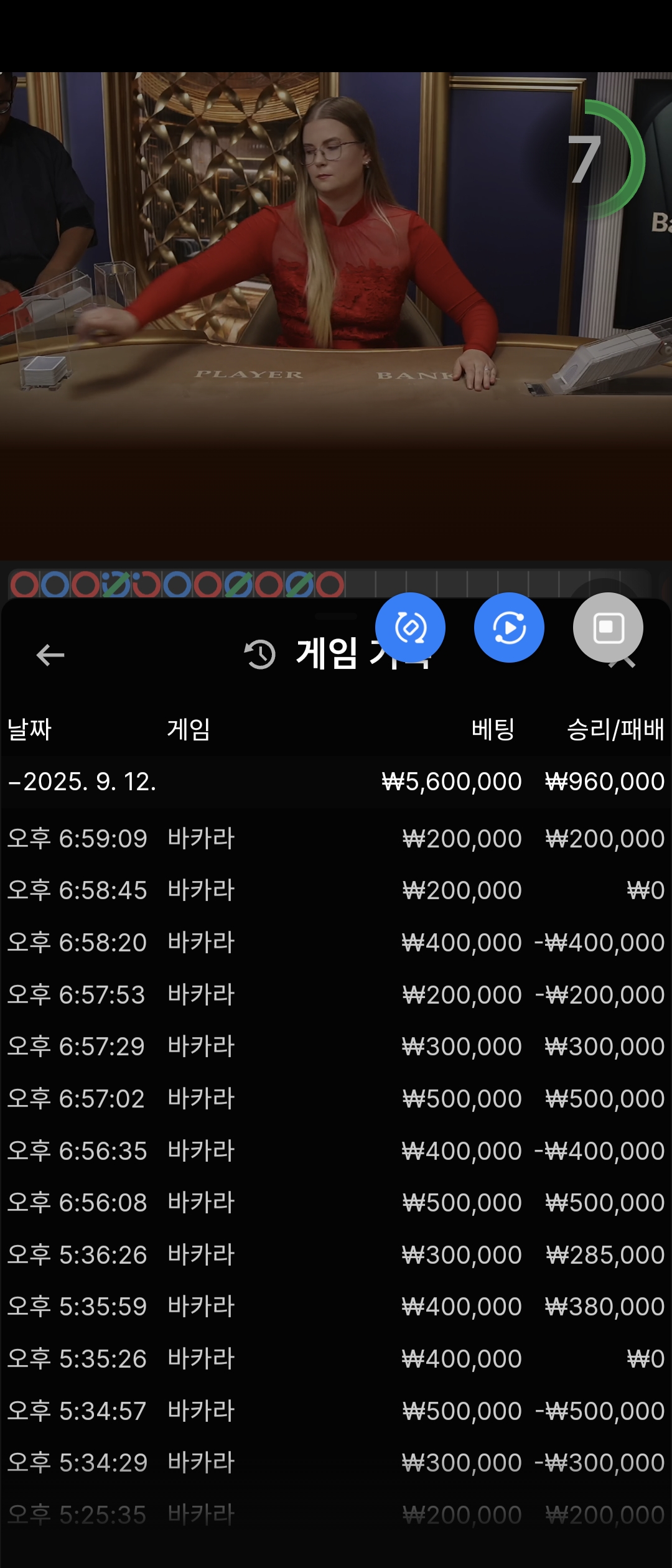View the 오후 6:57:02 round details
672x1568 pixels.
click(x=336, y=1099)
